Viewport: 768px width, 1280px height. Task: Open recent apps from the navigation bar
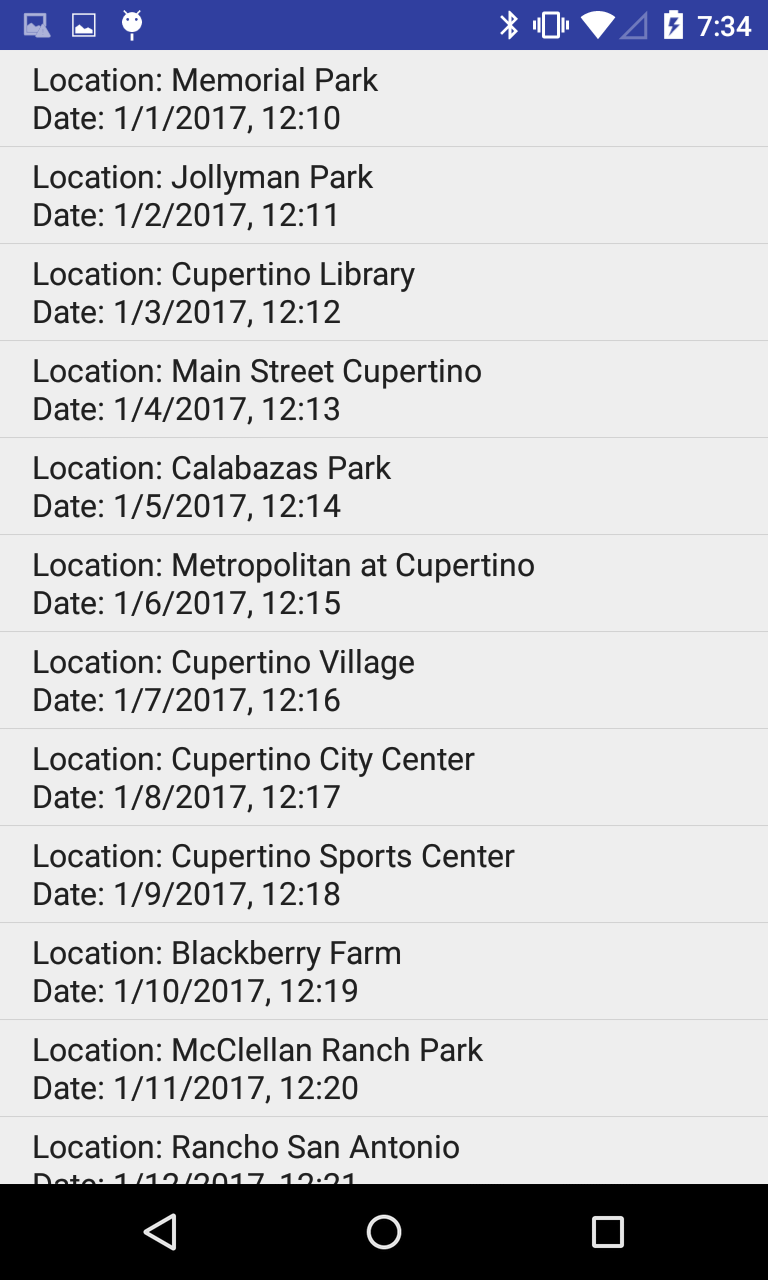607,1232
